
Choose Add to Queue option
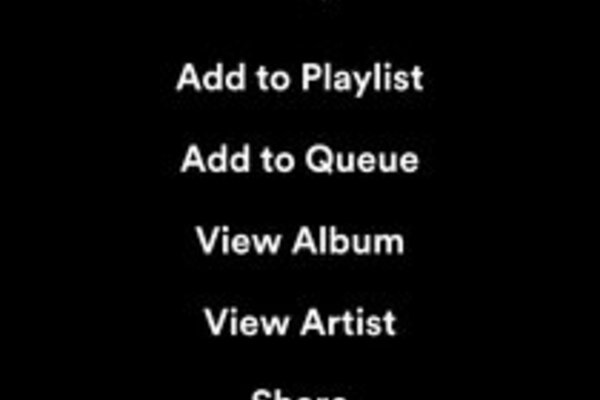299,160
